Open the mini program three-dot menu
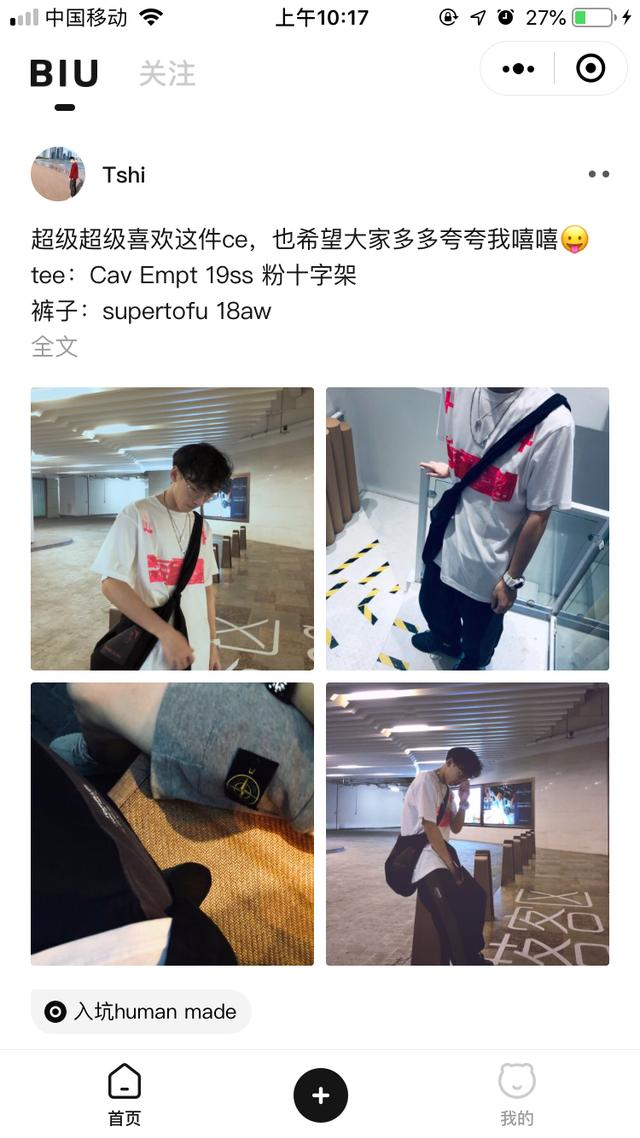This screenshot has width=640, height=1138. 518,69
